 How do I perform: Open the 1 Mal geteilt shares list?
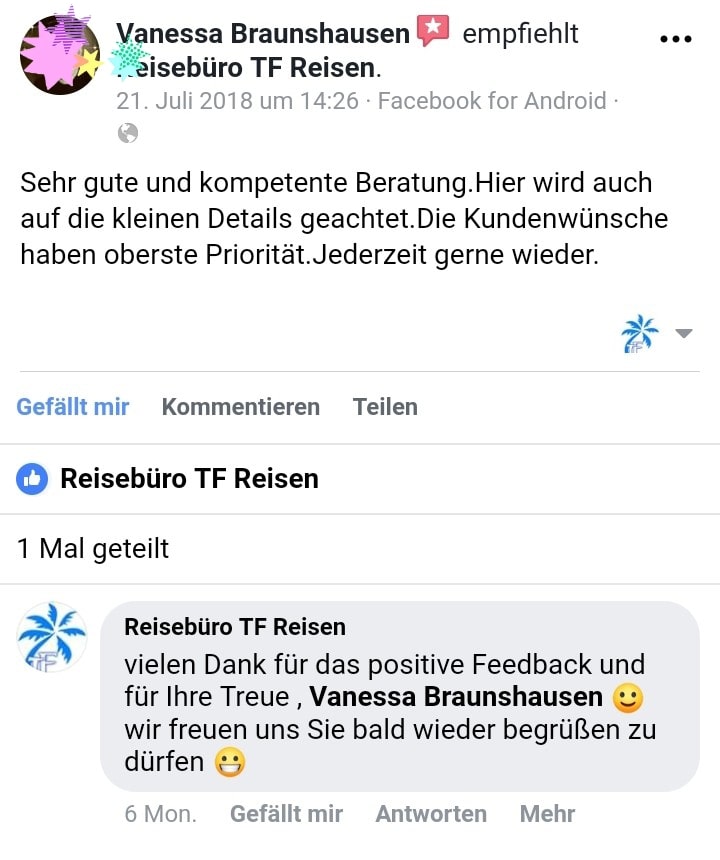(94, 549)
